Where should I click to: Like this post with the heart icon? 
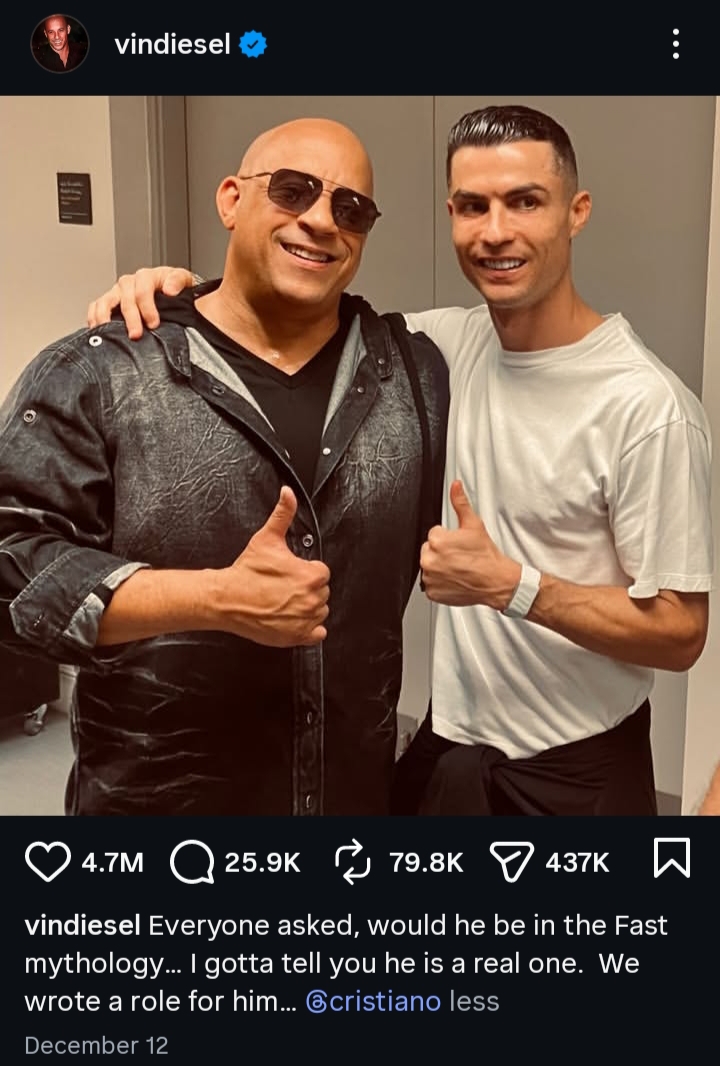click(47, 862)
